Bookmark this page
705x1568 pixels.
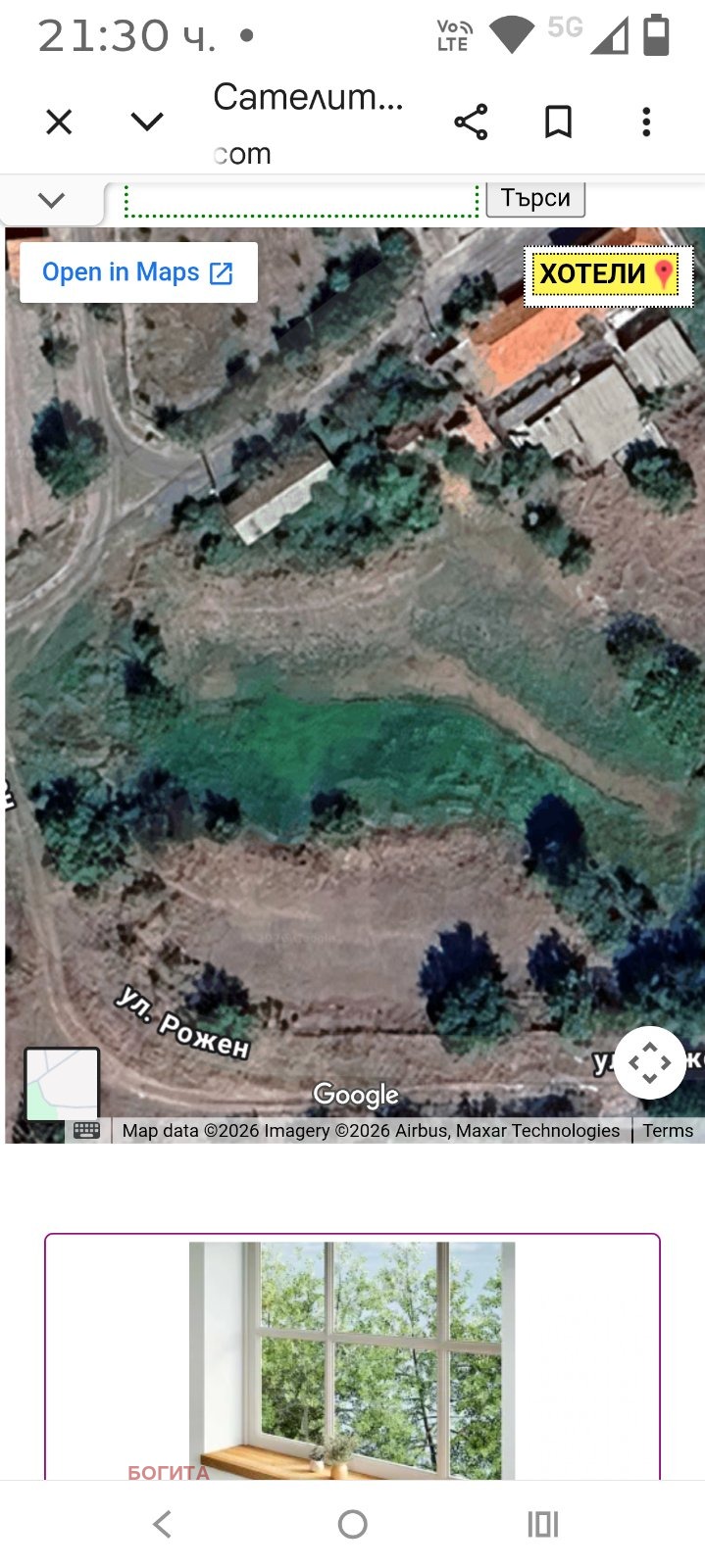click(x=558, y=122)
